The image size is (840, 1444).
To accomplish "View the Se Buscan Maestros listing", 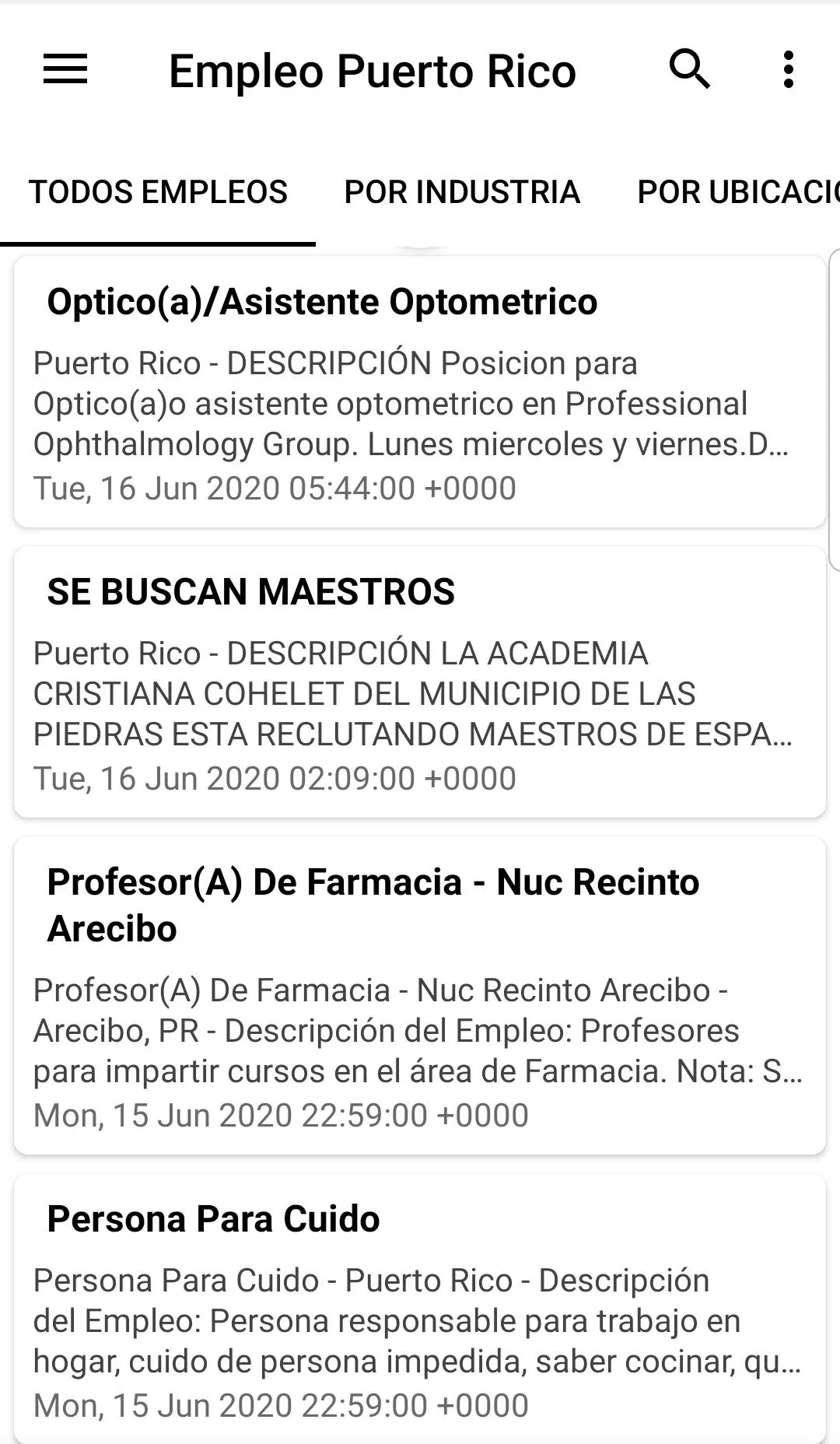I will pyautogui.click(x=420, y=682).
